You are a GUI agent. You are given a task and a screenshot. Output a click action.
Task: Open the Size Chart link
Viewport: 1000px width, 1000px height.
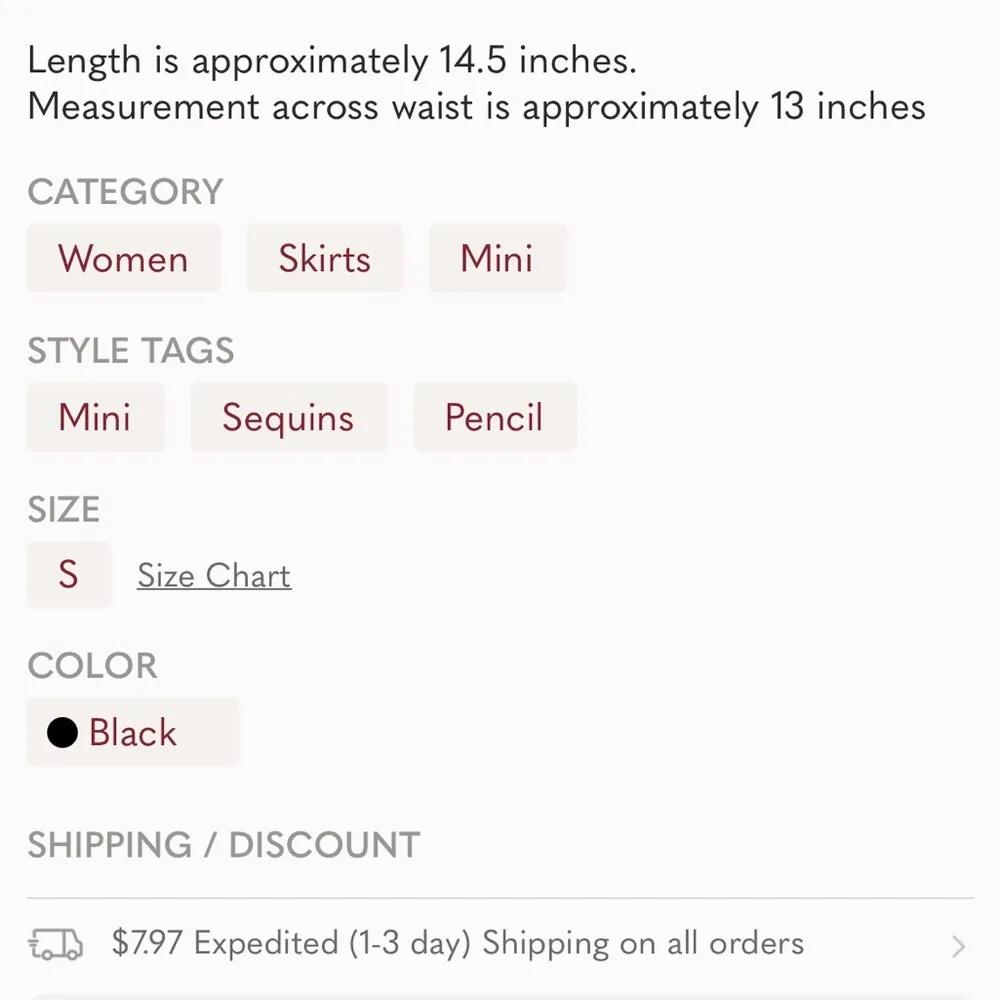(214, 576)
